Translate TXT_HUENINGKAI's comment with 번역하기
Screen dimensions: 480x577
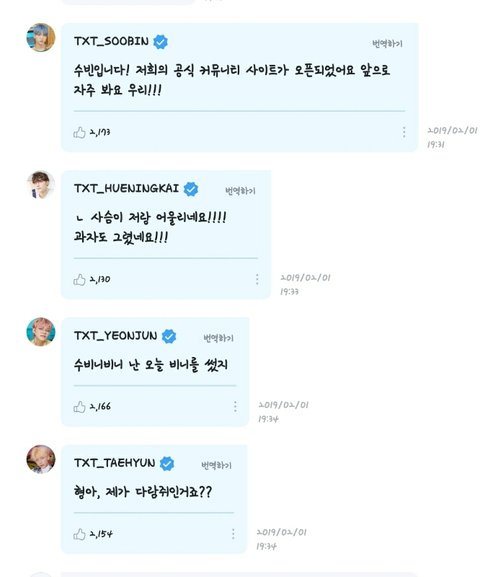pyautogui.click(x=240, y=191)
